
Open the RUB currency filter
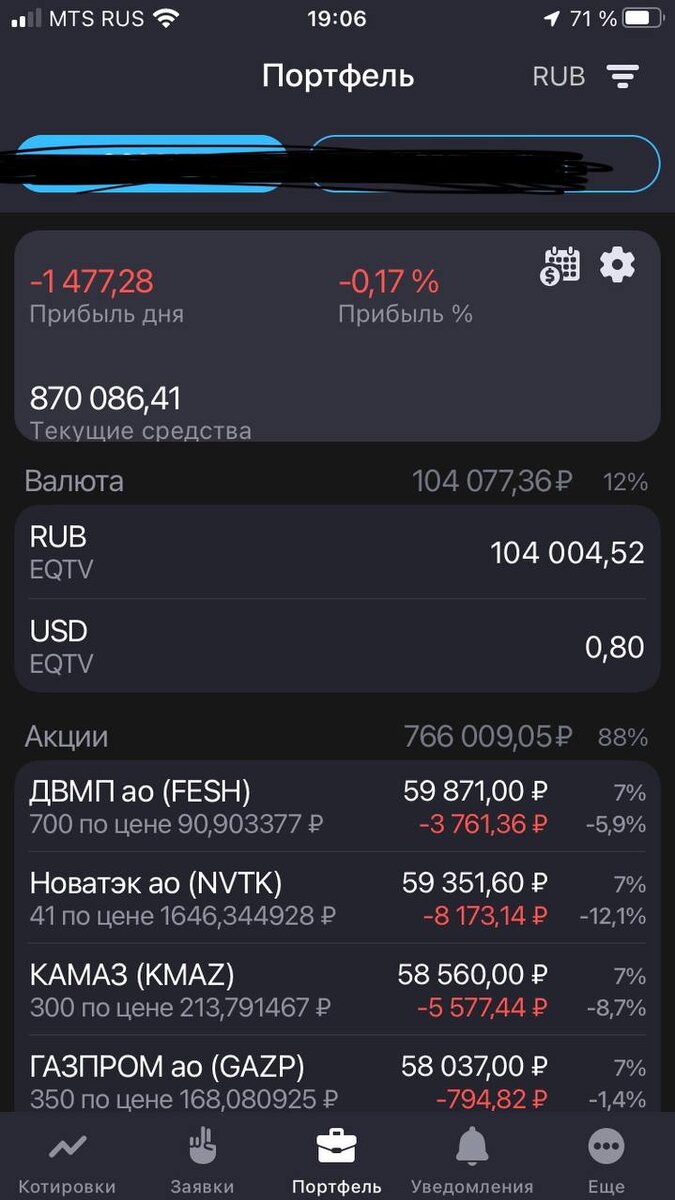[585, 76]
